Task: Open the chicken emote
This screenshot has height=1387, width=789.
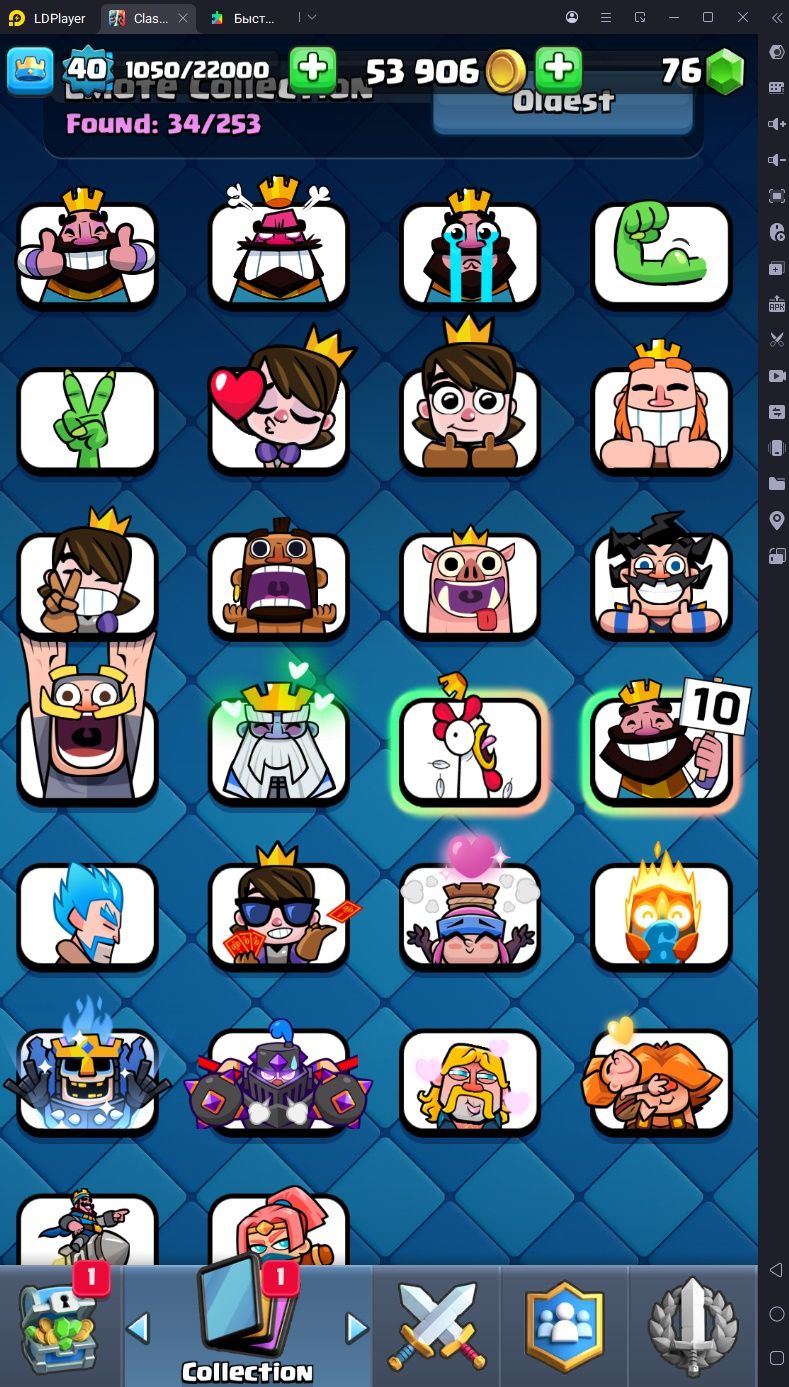Action: click(470, 745)
